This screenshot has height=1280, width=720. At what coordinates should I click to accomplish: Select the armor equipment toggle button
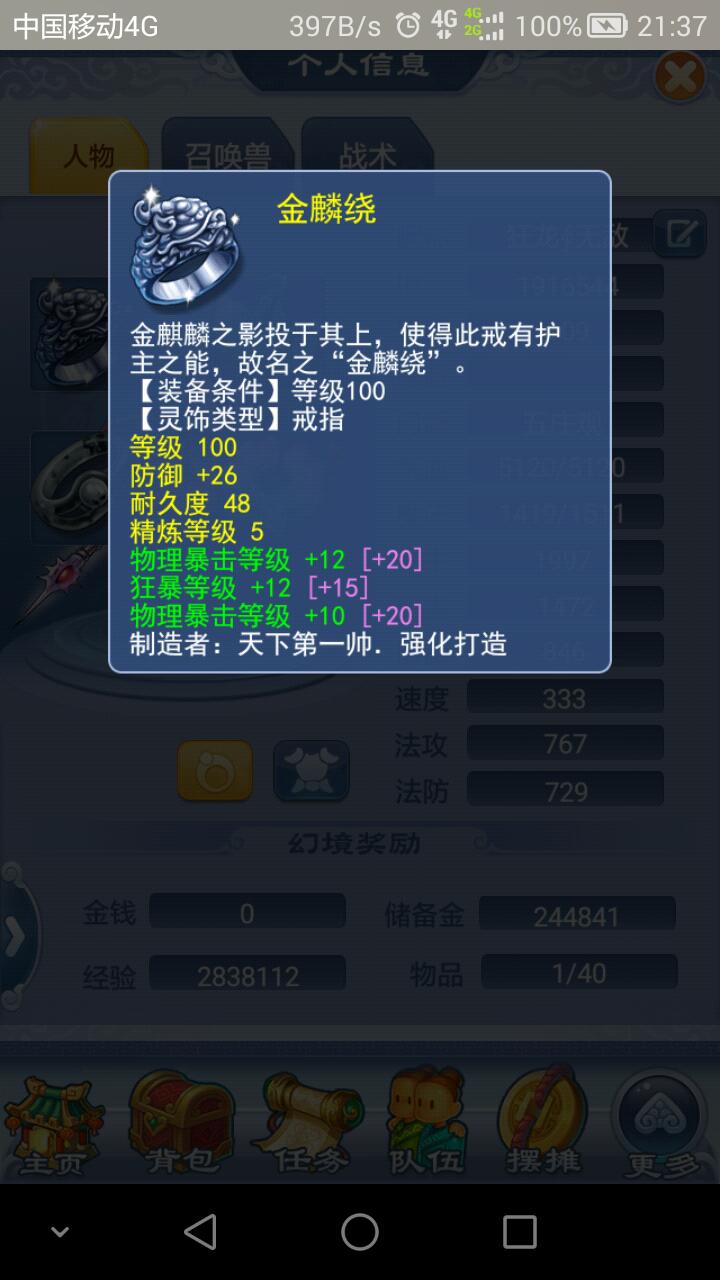tap(311, 770)
